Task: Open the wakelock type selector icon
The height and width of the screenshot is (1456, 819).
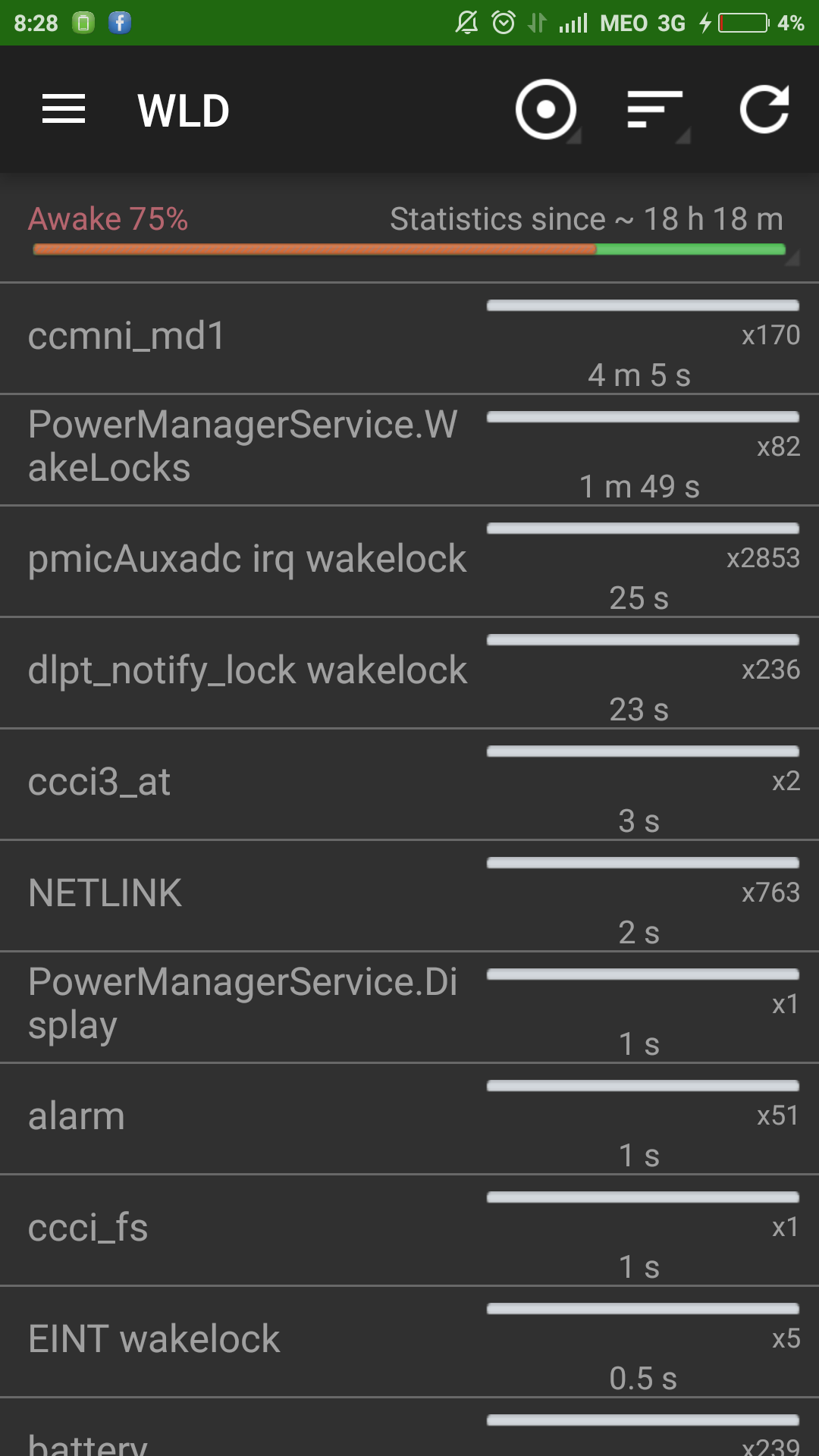Action: [x=546, y=109]
